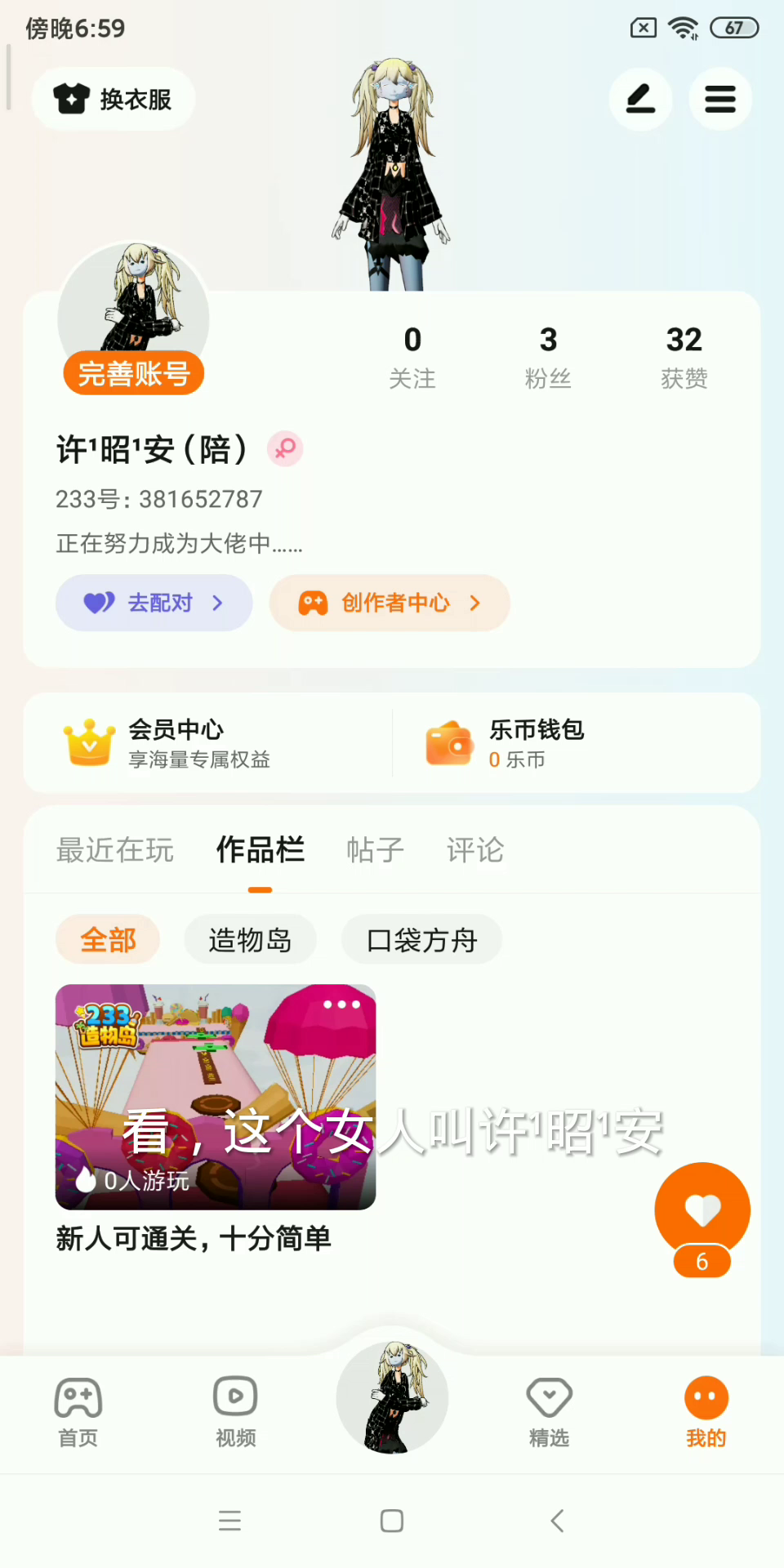
Task: View the 粉丝 fans list
Action: 548,356
